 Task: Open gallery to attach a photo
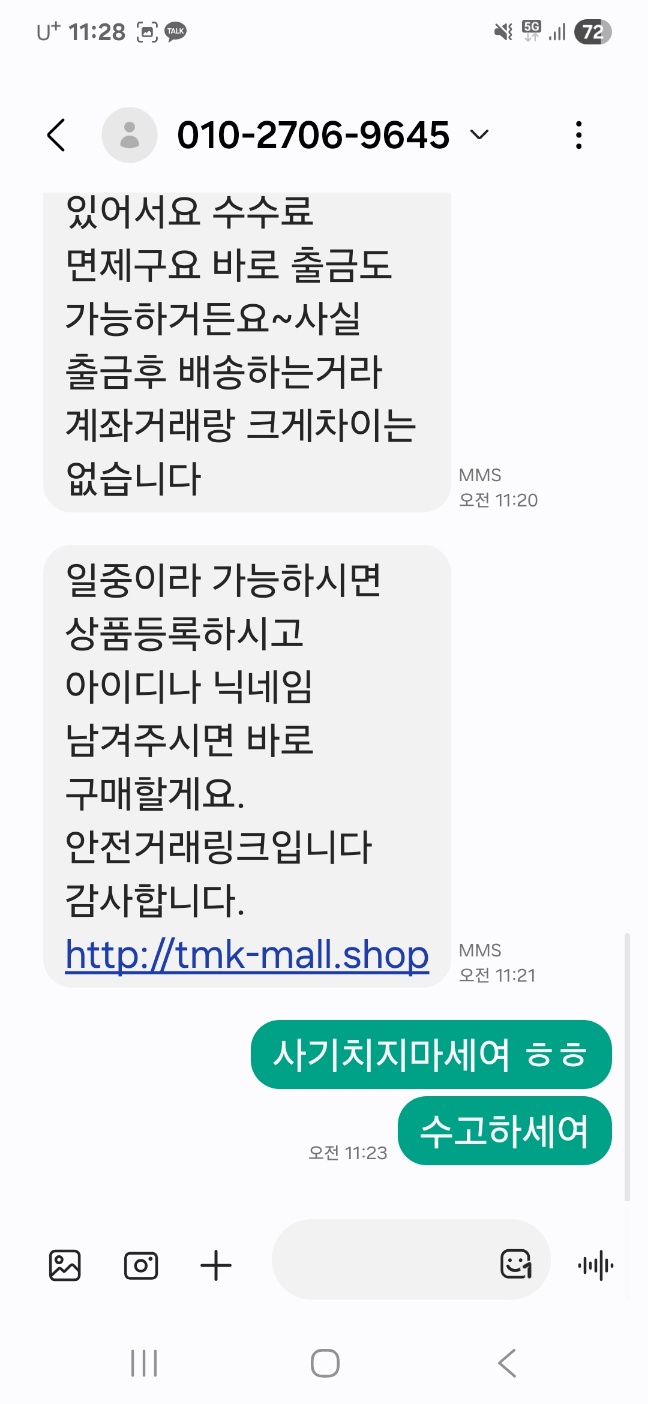(x=65, y=1266)
